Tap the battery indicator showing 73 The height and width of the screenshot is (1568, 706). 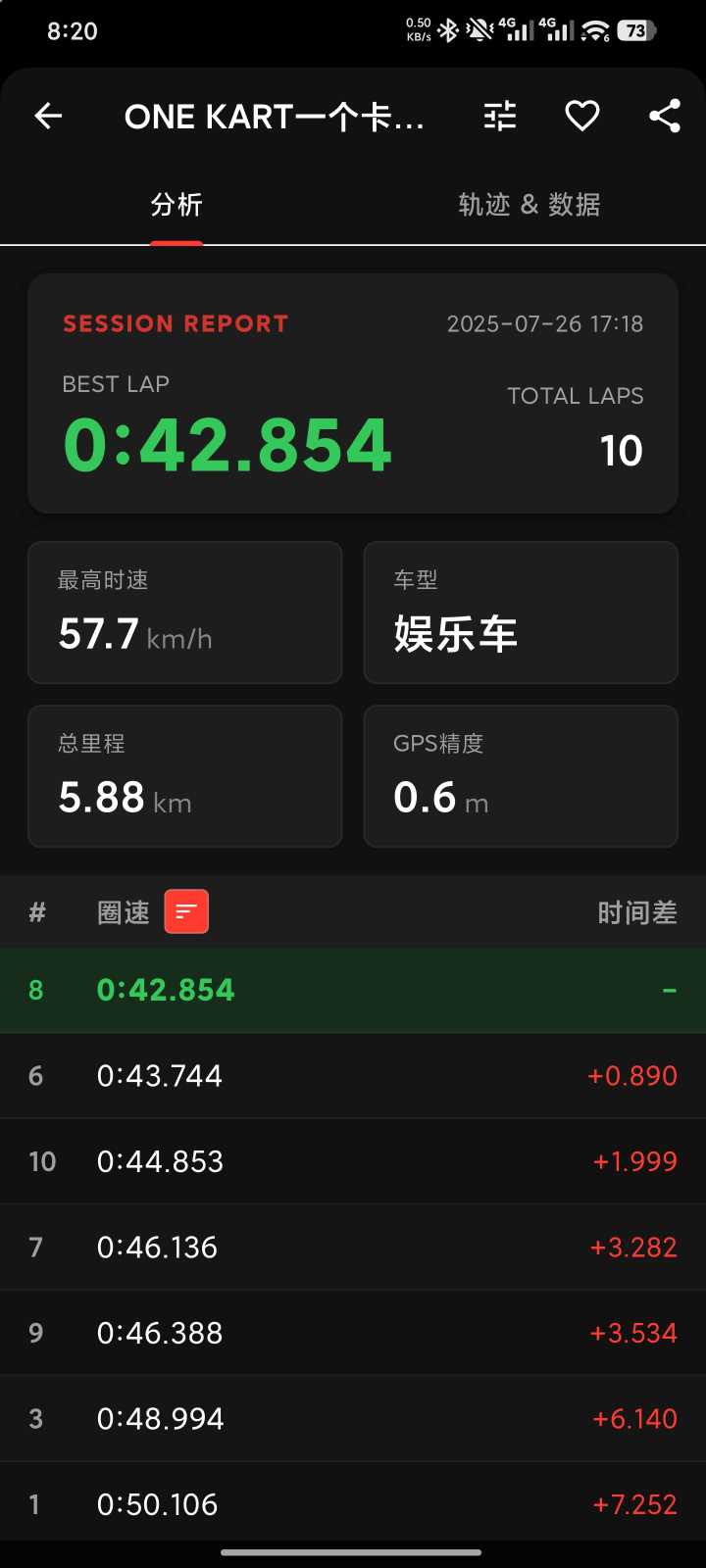pyautogui.click(x=634, y=30)
